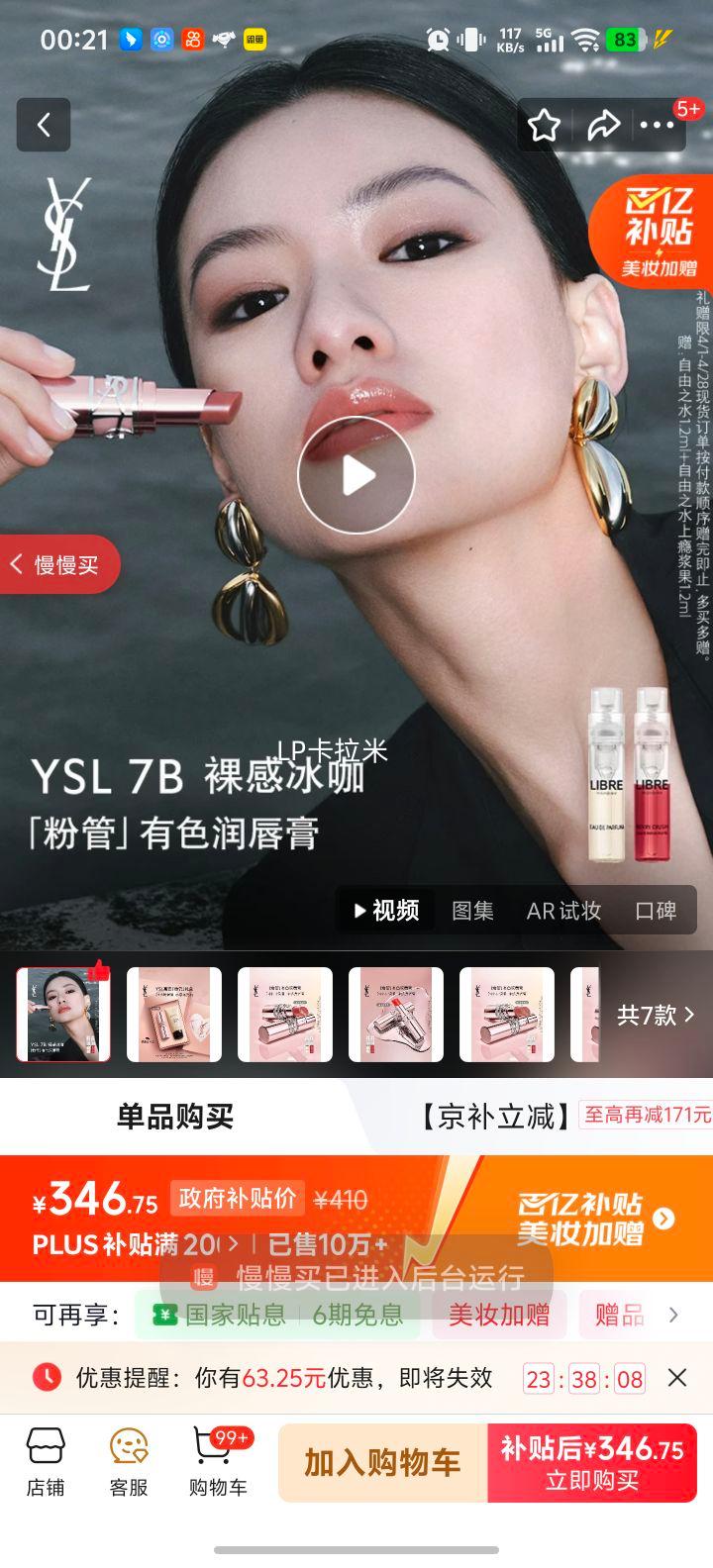The height and width of the screenshot is (1568, 713).
Task: View the 口碑 reviews tab
Action: coord(658,911)
